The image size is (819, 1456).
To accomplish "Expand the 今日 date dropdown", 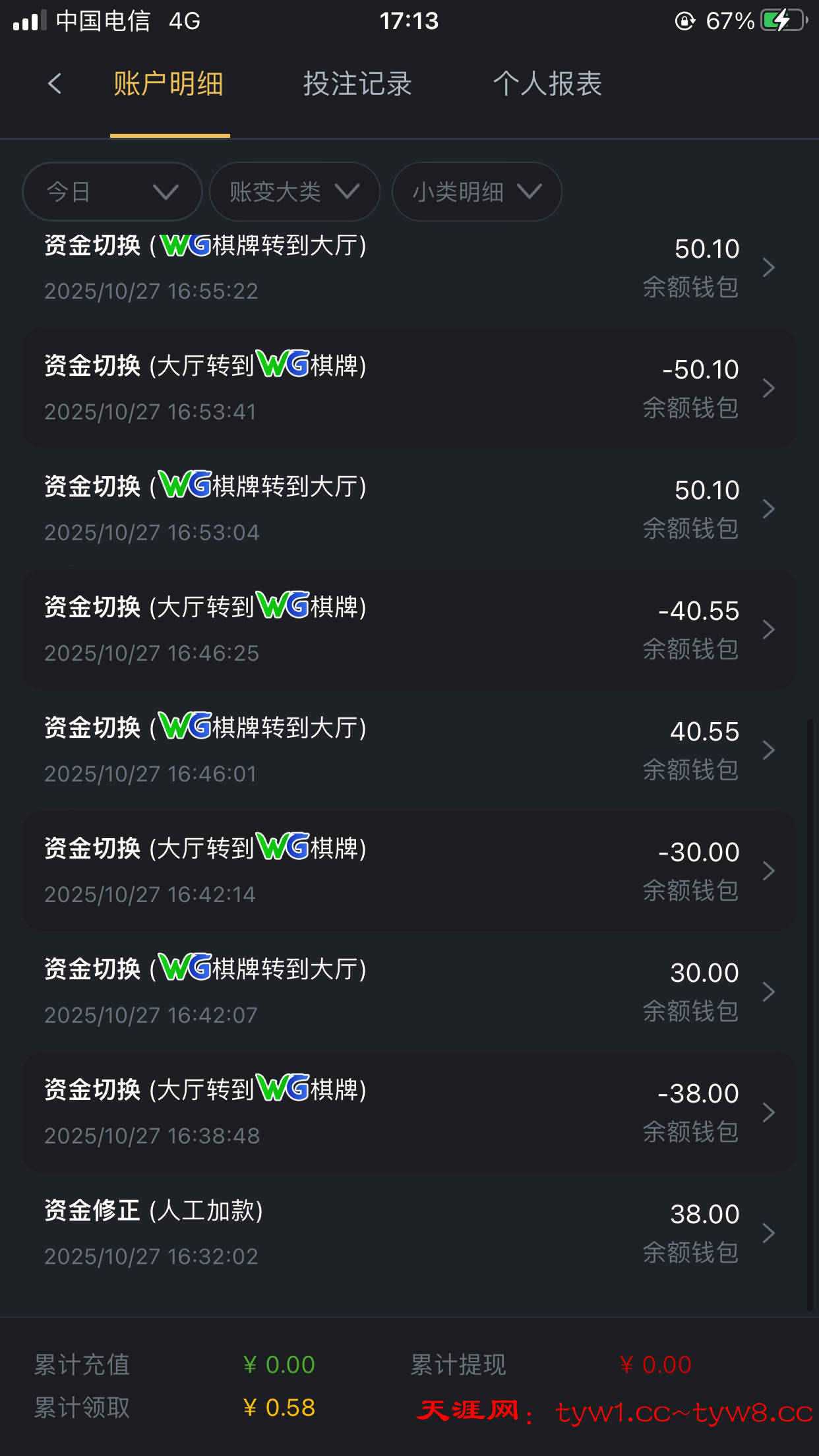I will 112,192.
